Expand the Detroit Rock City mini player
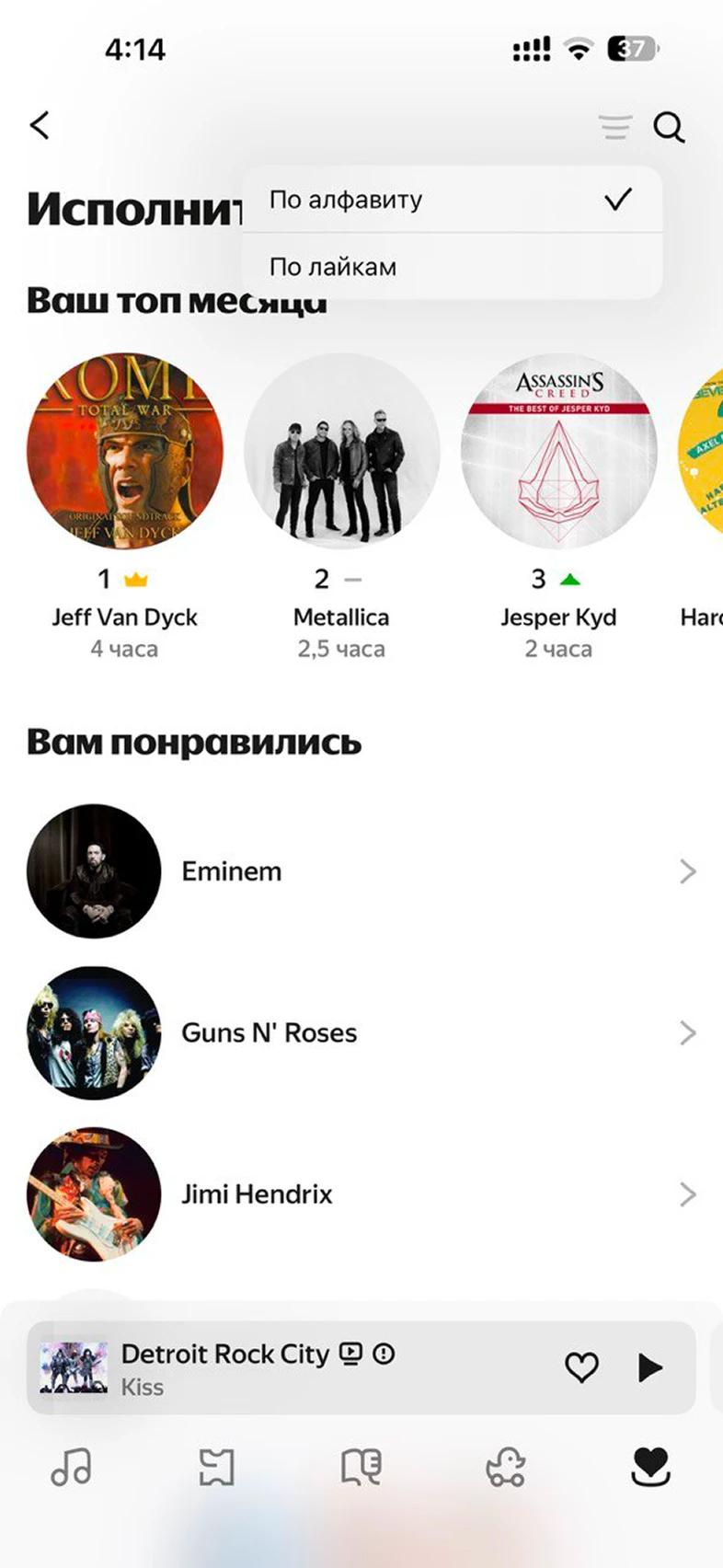Viewport: 723px width, 1568px height. pyautogui.click(x=276, y=1367)
